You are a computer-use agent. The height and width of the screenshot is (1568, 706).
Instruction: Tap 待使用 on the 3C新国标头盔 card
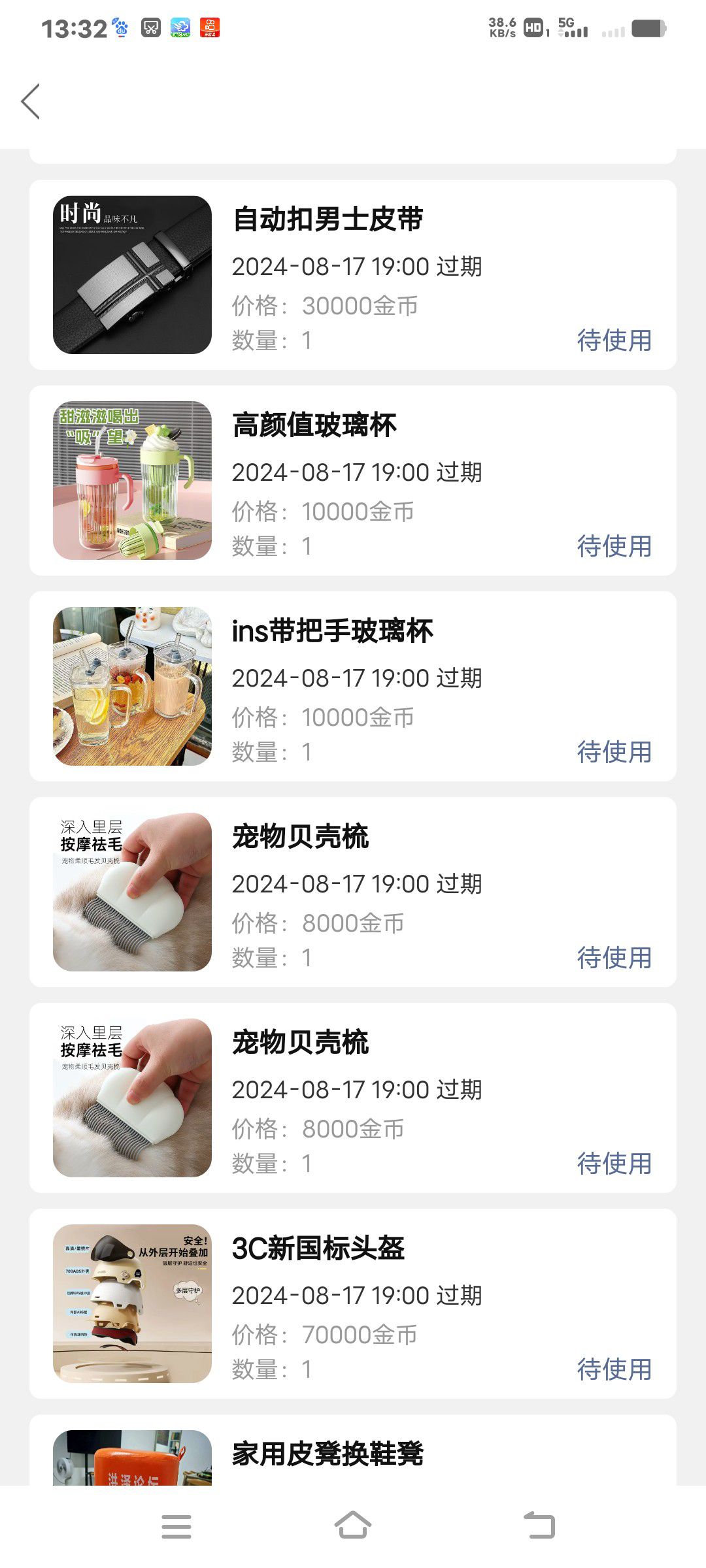point(614,1369)
